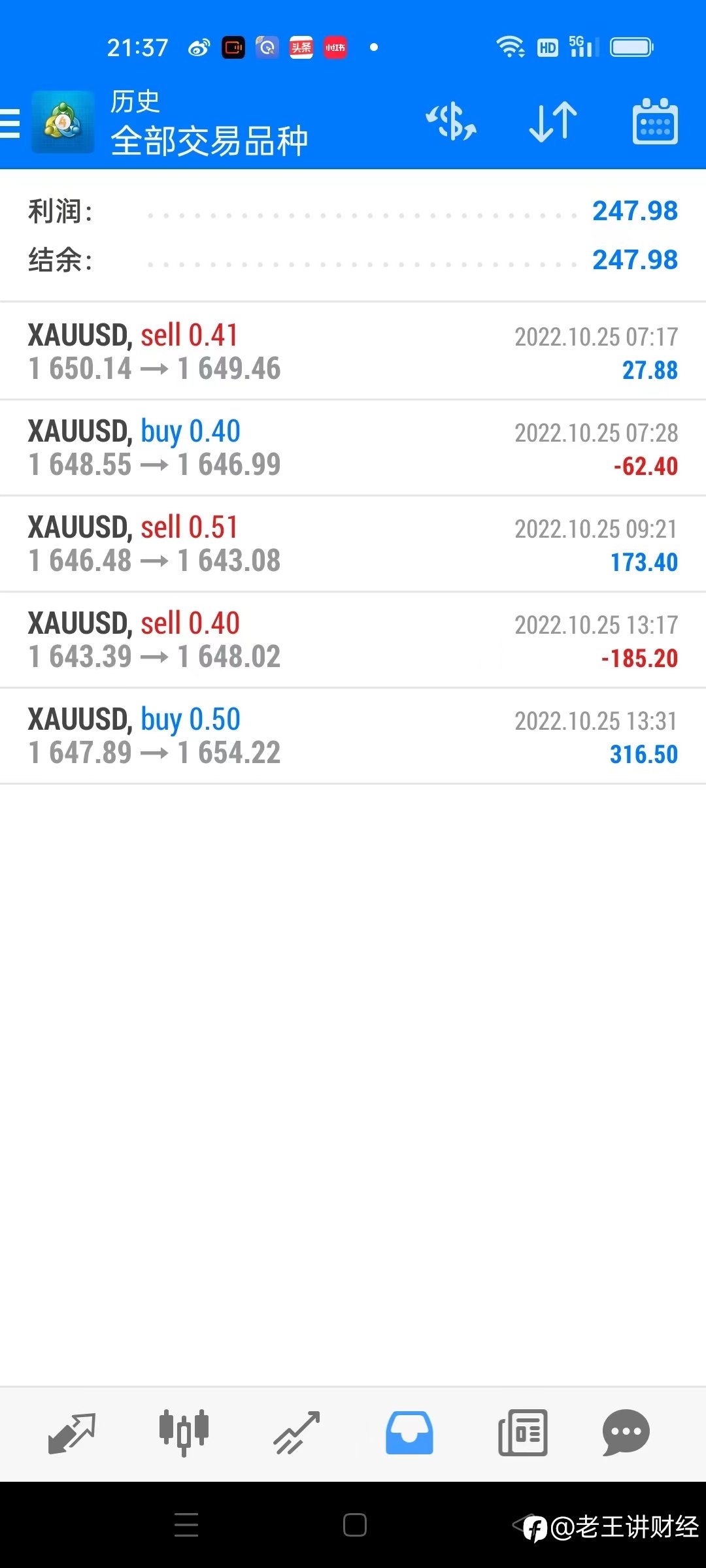Viewport: 706px width, 1568px height.
Task: Open the drawer menu button
Action: pyautogui.click(x=10, y=123)
